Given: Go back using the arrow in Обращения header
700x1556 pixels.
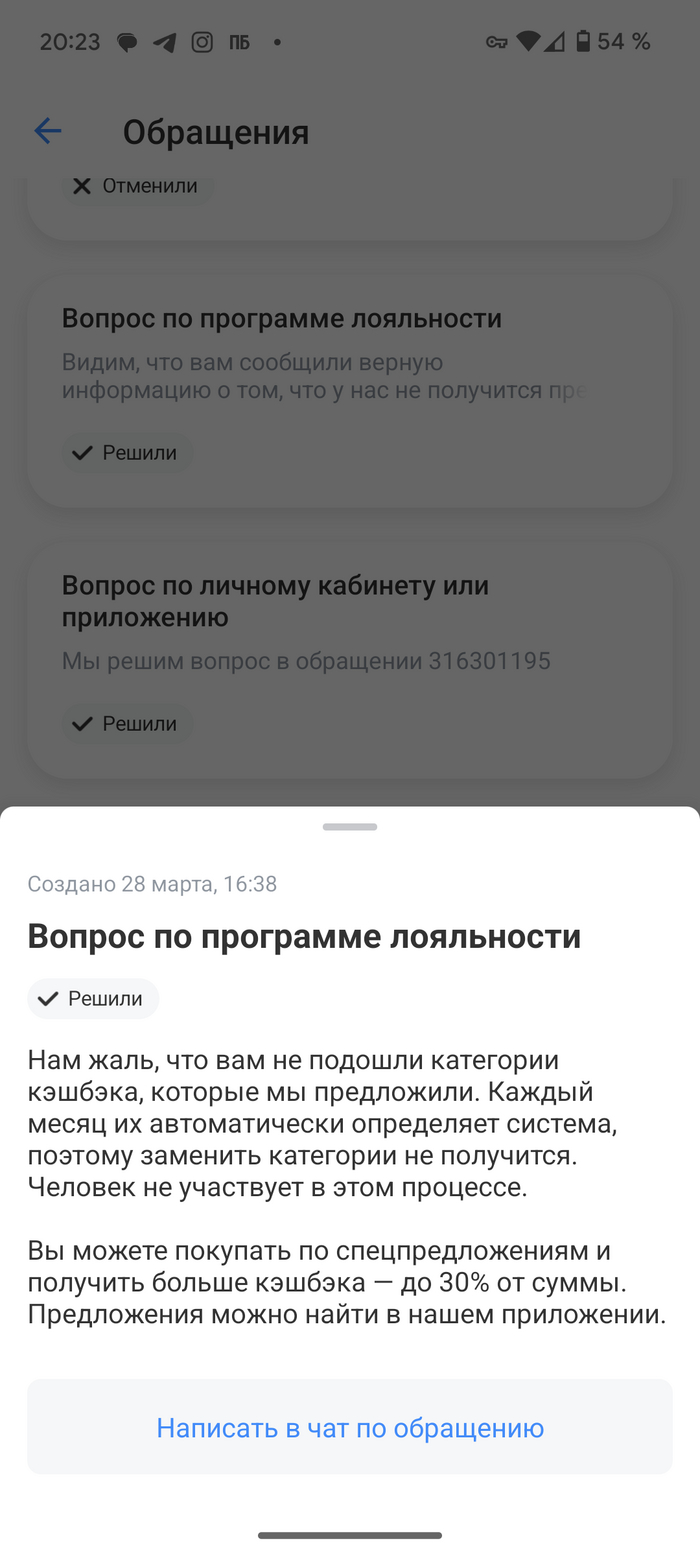Looking at the screenshot, I should pyautogui.click(x=48, y=131).
